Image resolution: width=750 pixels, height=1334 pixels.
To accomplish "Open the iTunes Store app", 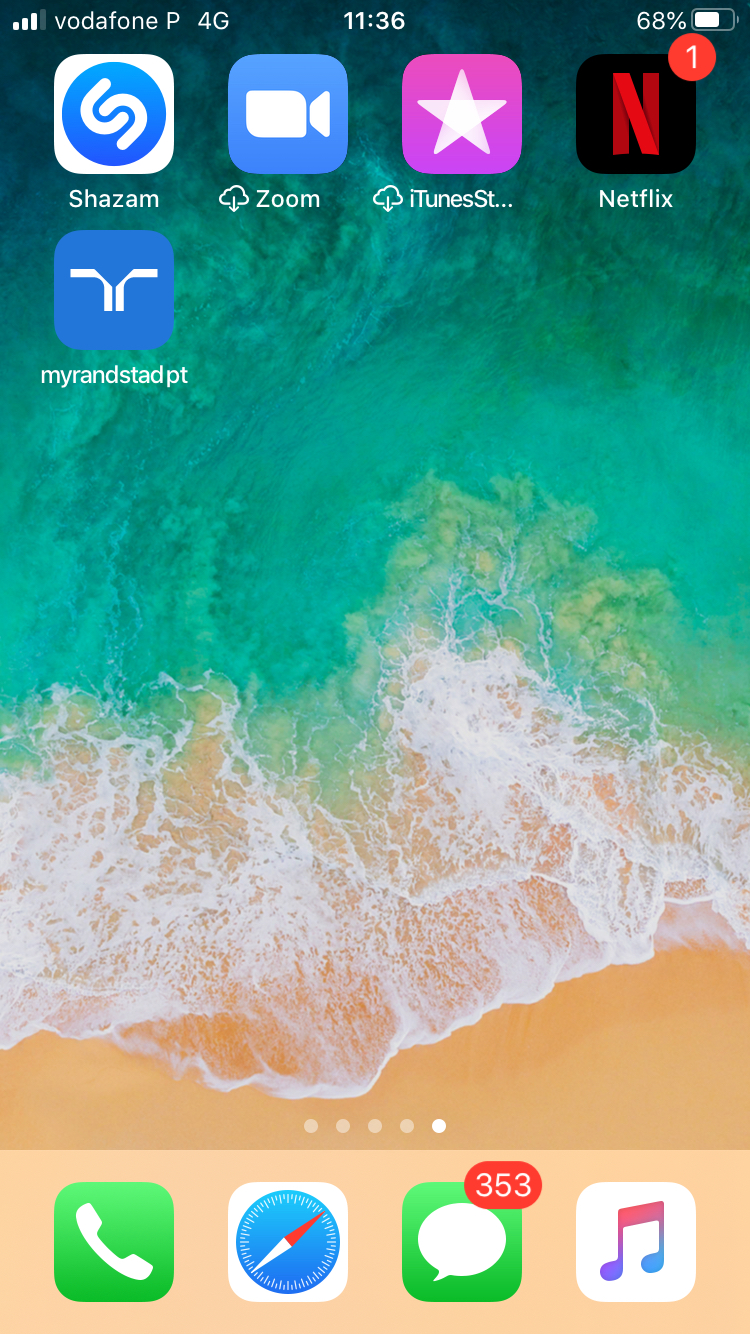I will 462,114.
